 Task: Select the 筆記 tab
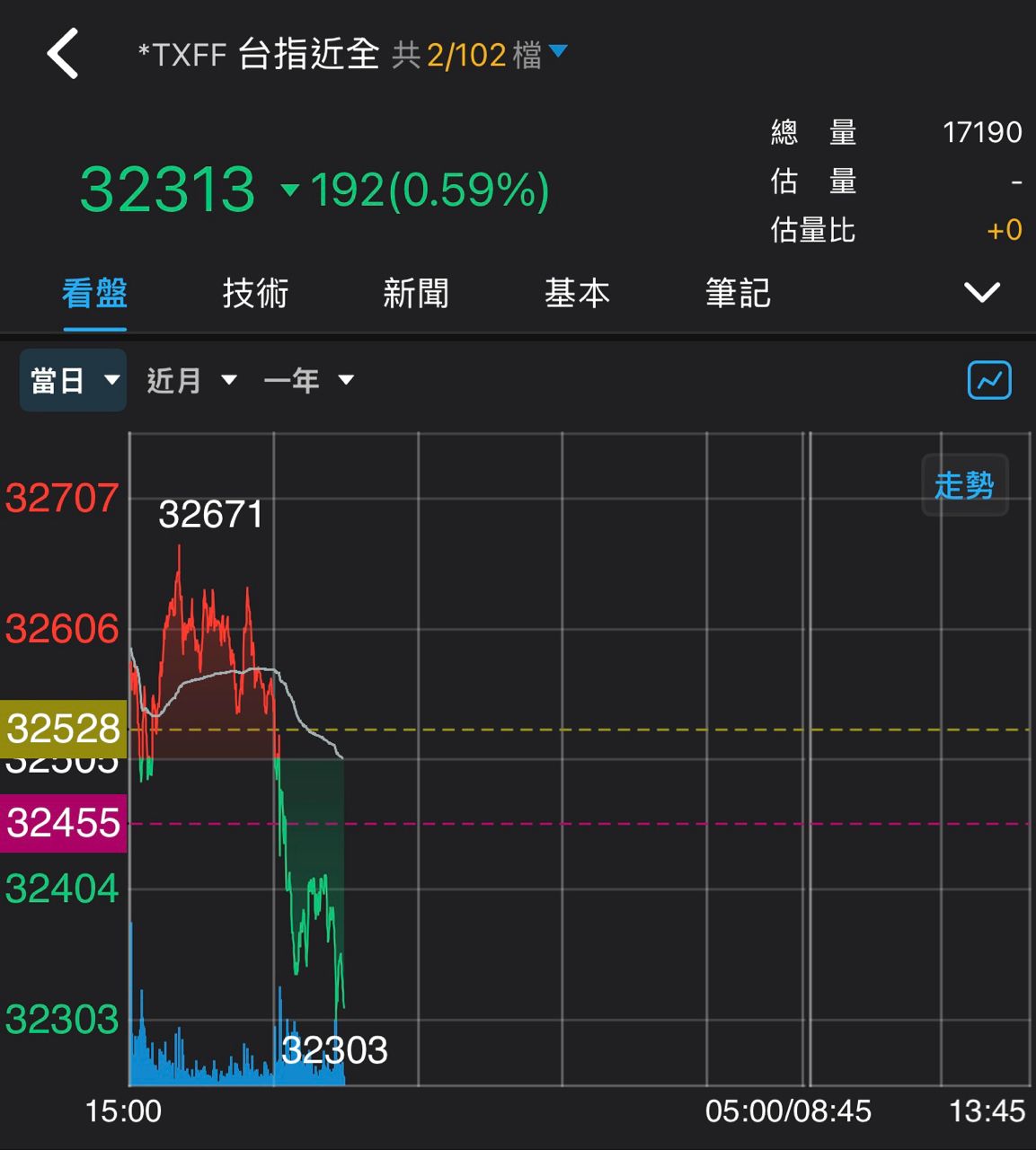[738, 294]
